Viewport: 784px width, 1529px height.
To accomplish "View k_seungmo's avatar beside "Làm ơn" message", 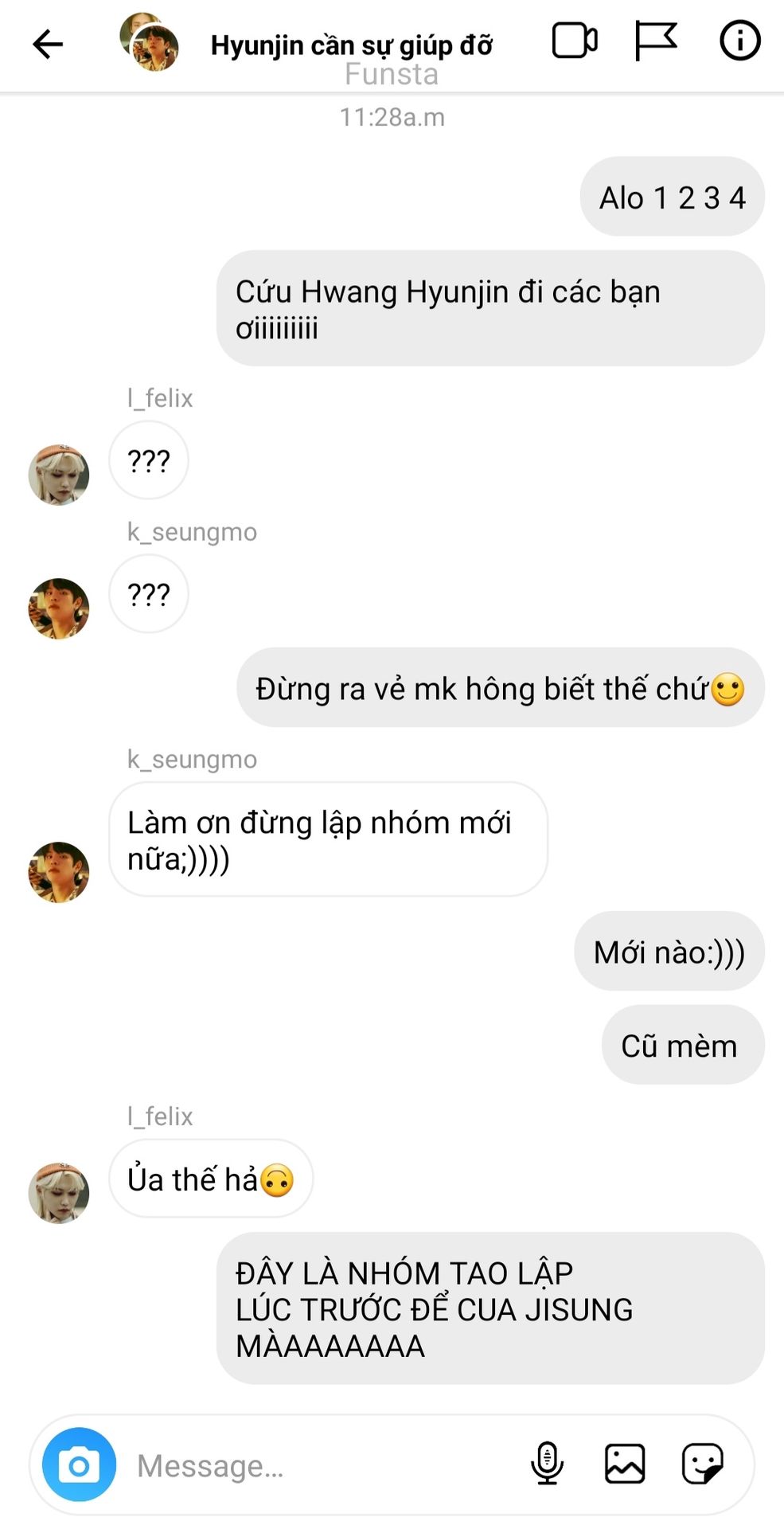I will click(59, 872).
